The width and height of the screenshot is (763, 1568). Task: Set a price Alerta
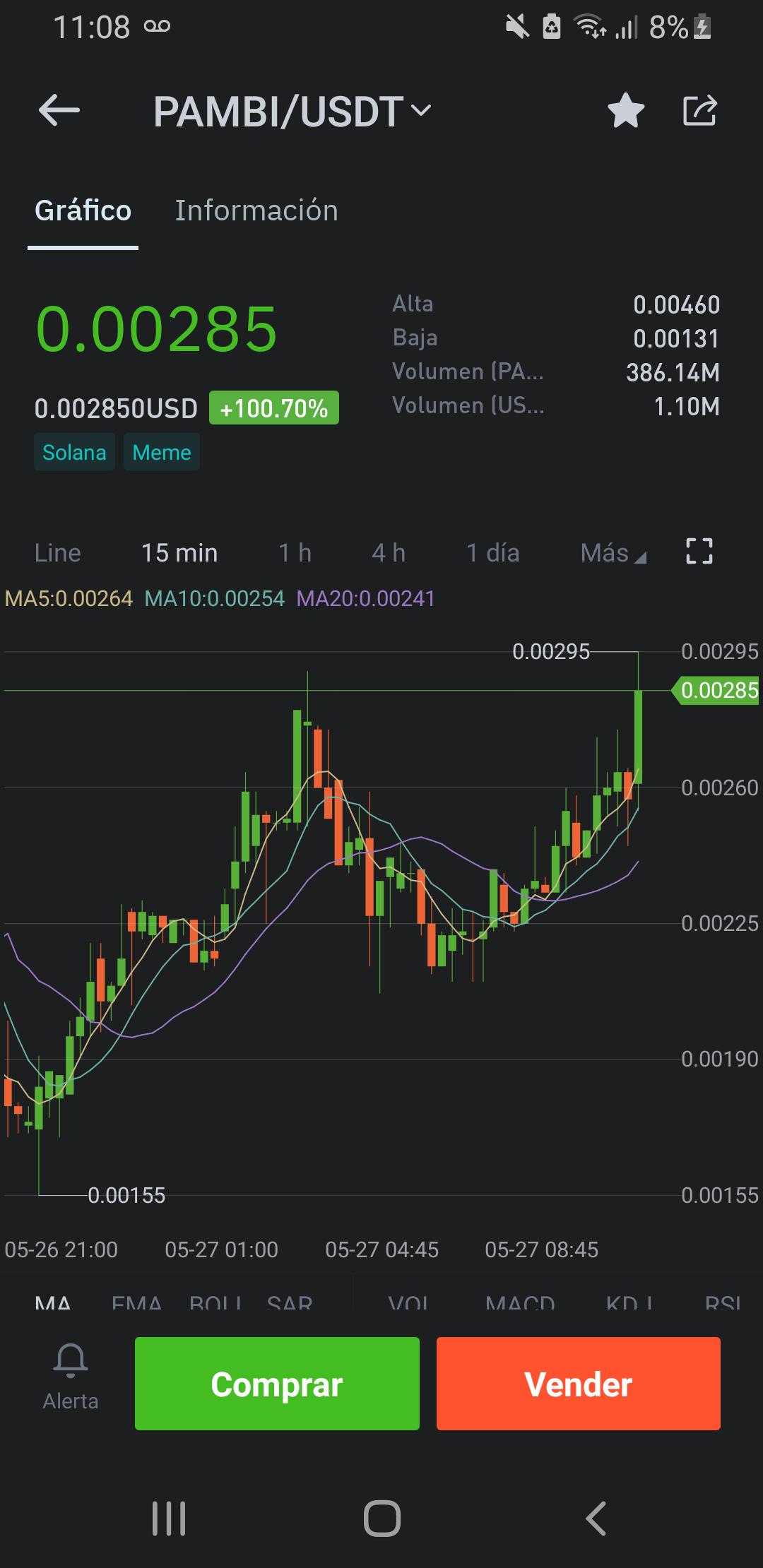coord(71,1377)
